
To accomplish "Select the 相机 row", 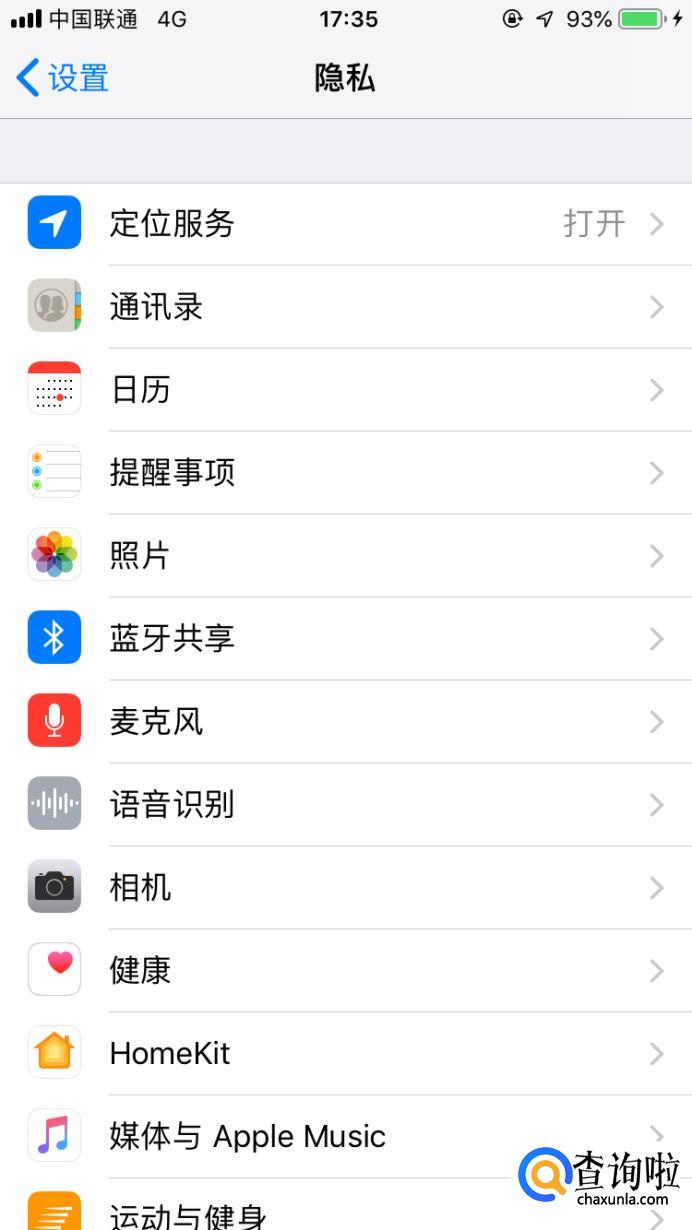I will point(346,887).
